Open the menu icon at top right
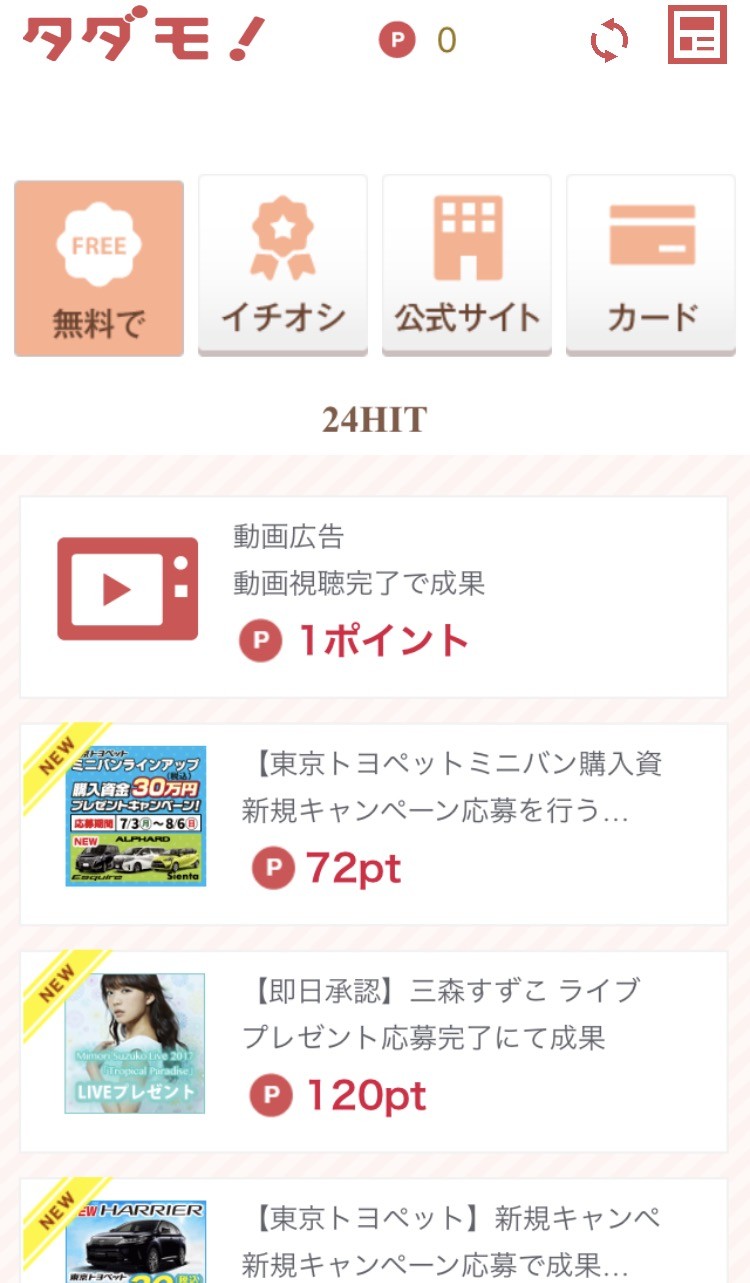Screen dimensions: 750x1283 point(697,35)
